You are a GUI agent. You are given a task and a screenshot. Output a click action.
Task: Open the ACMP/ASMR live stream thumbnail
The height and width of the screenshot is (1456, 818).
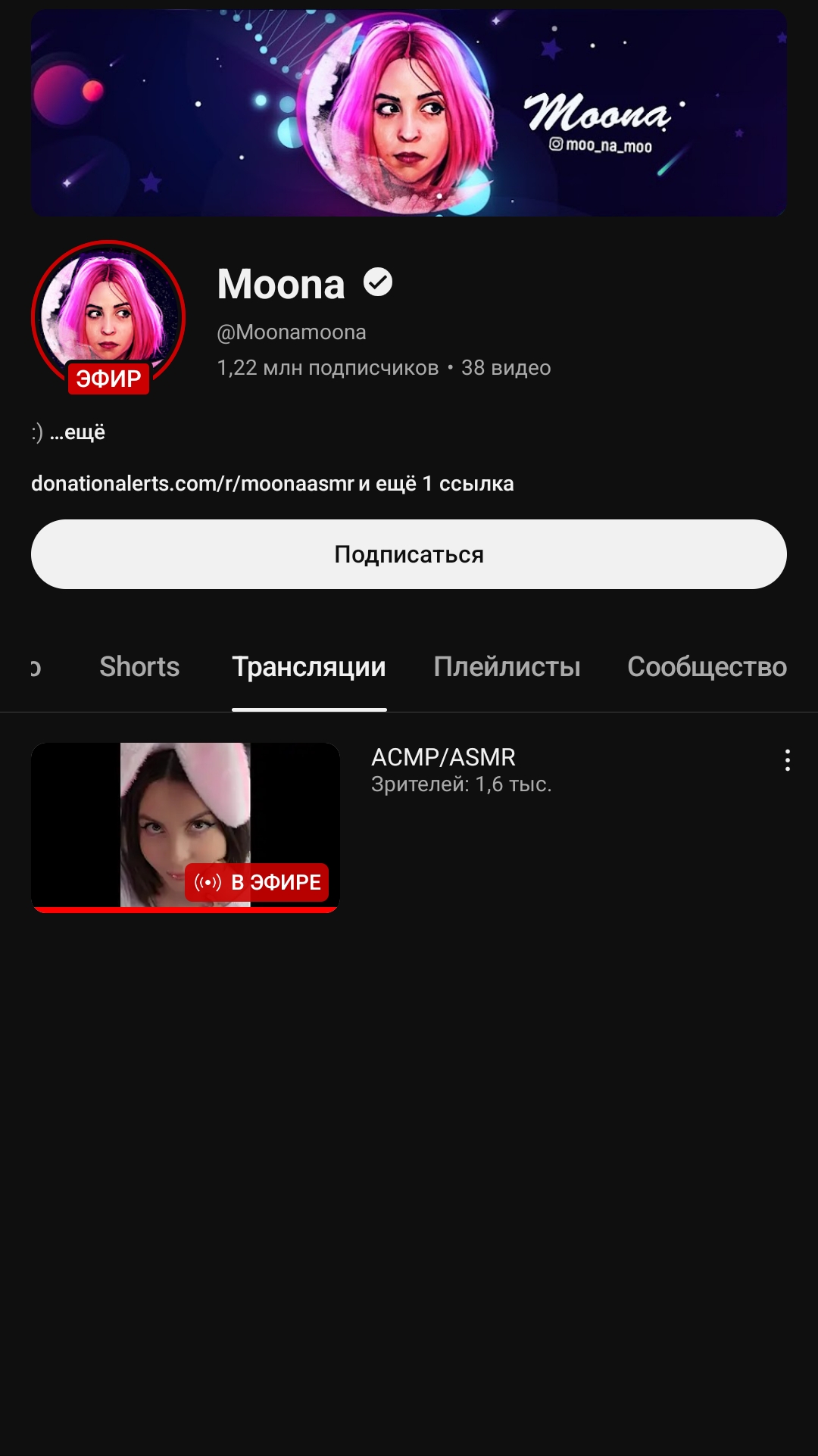(186, 828)
